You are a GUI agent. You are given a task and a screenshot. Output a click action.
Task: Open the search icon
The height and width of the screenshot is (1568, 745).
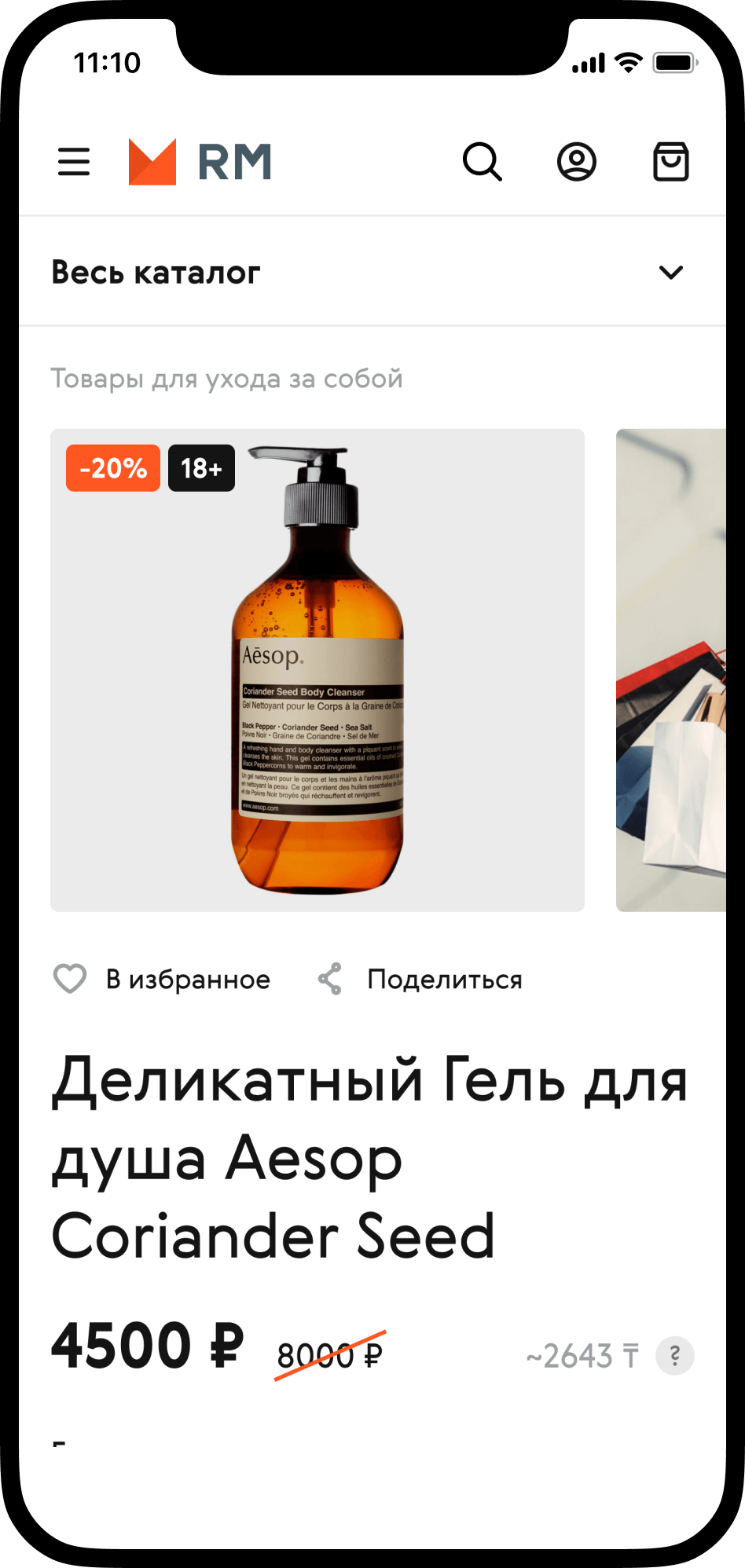click(482, 162)
